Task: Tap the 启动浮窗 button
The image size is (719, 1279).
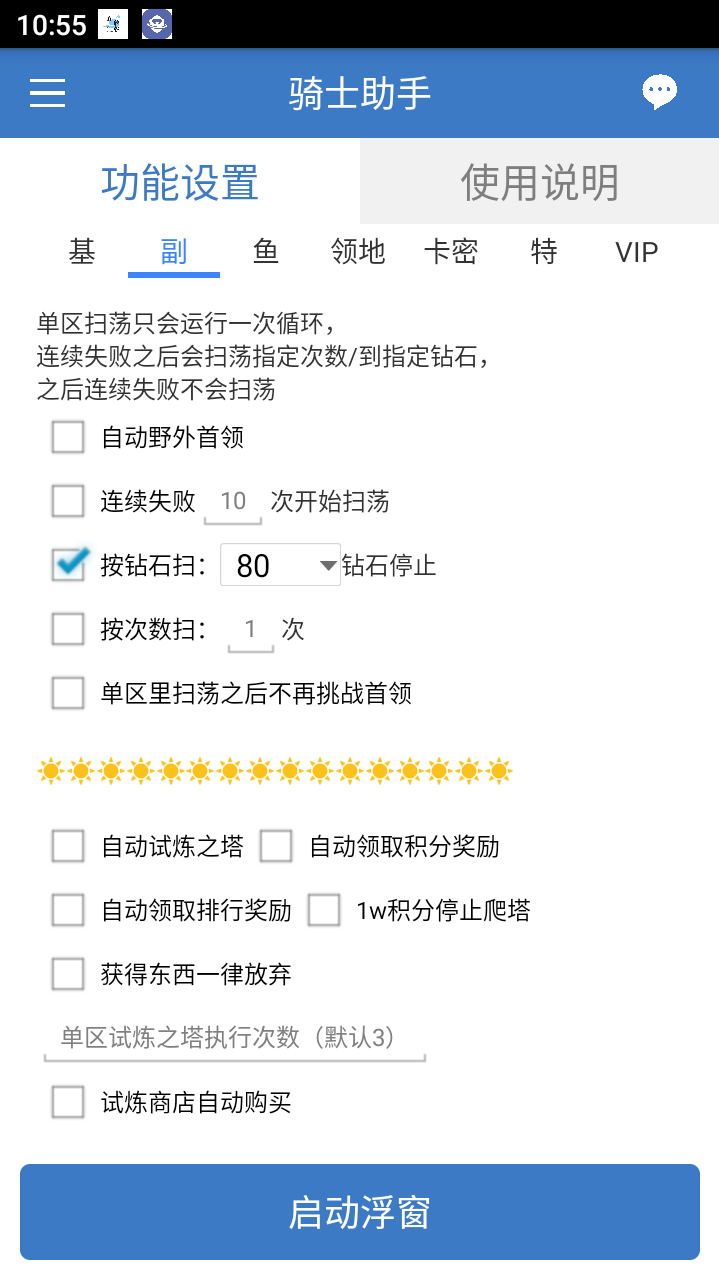Action: tap(359, 1212)
